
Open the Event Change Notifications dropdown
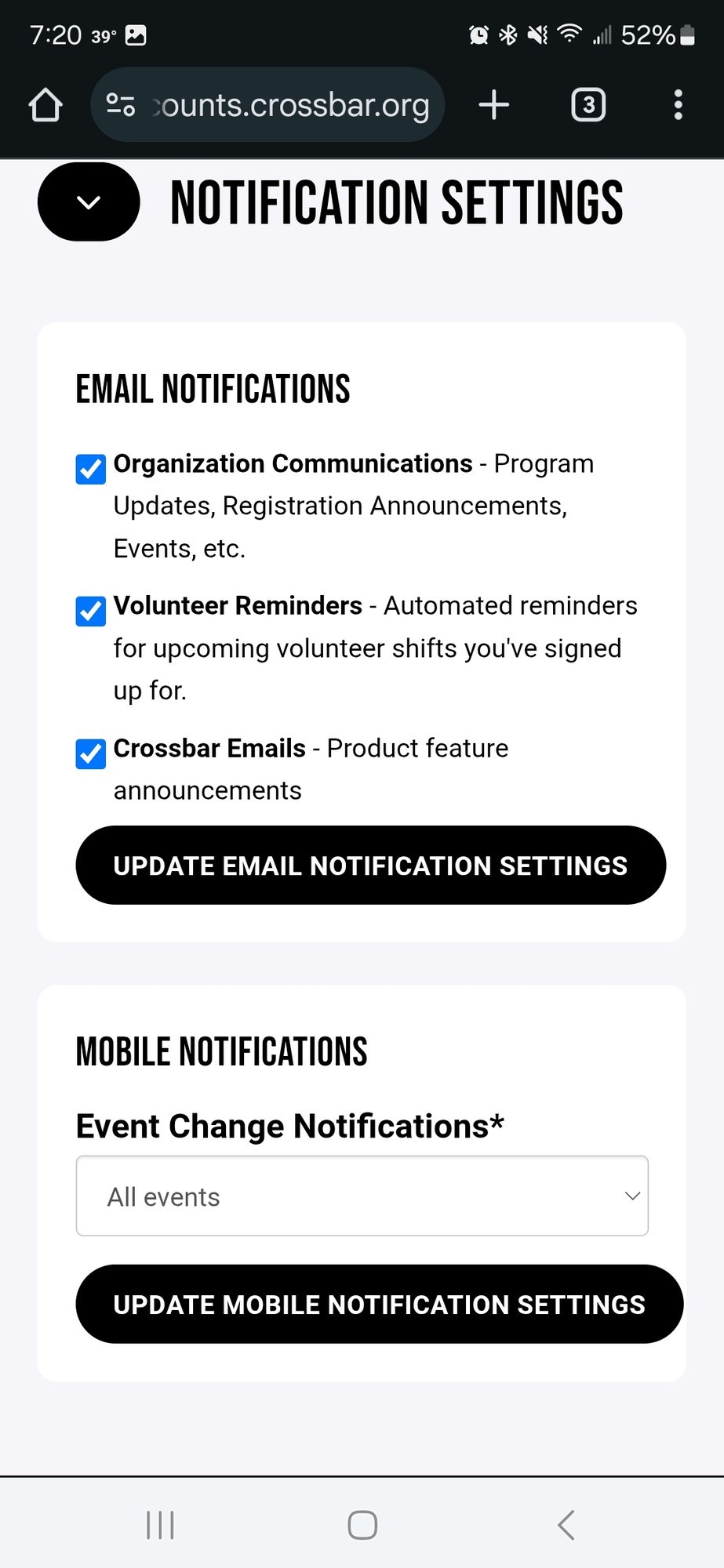coord(362,1196)
